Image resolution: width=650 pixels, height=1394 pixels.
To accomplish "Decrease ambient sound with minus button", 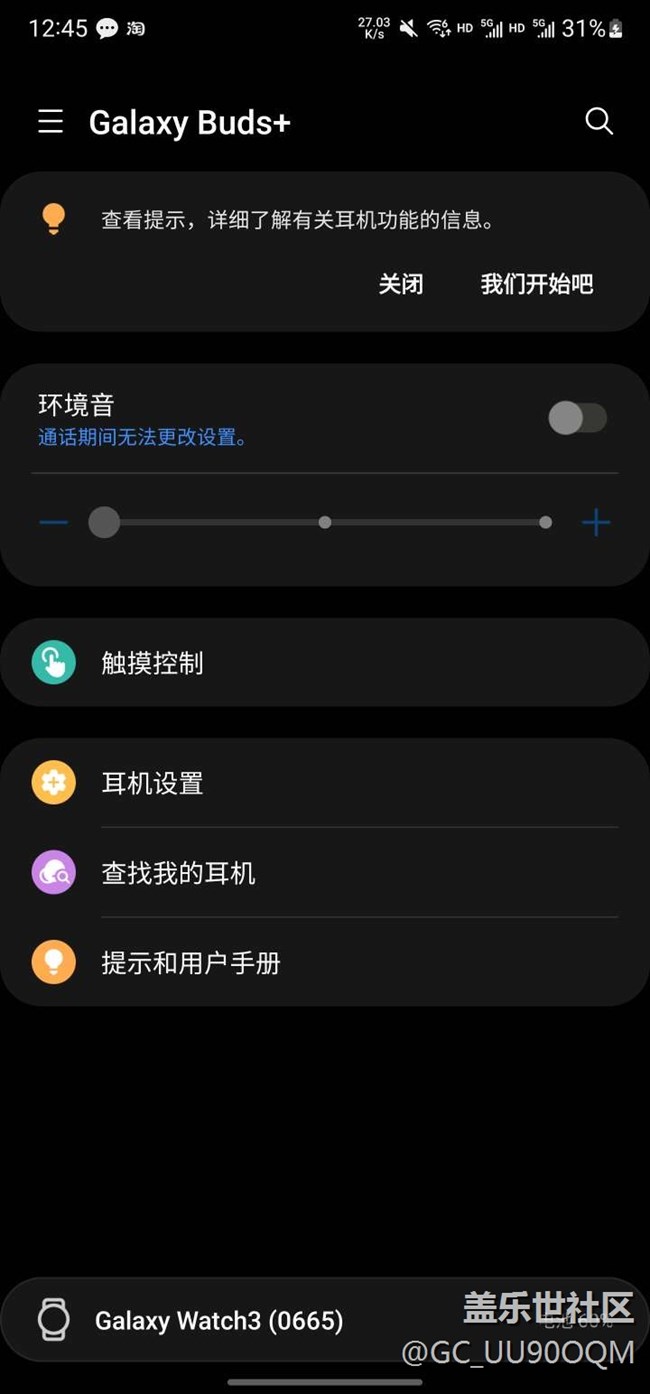I will click(53, 522).
